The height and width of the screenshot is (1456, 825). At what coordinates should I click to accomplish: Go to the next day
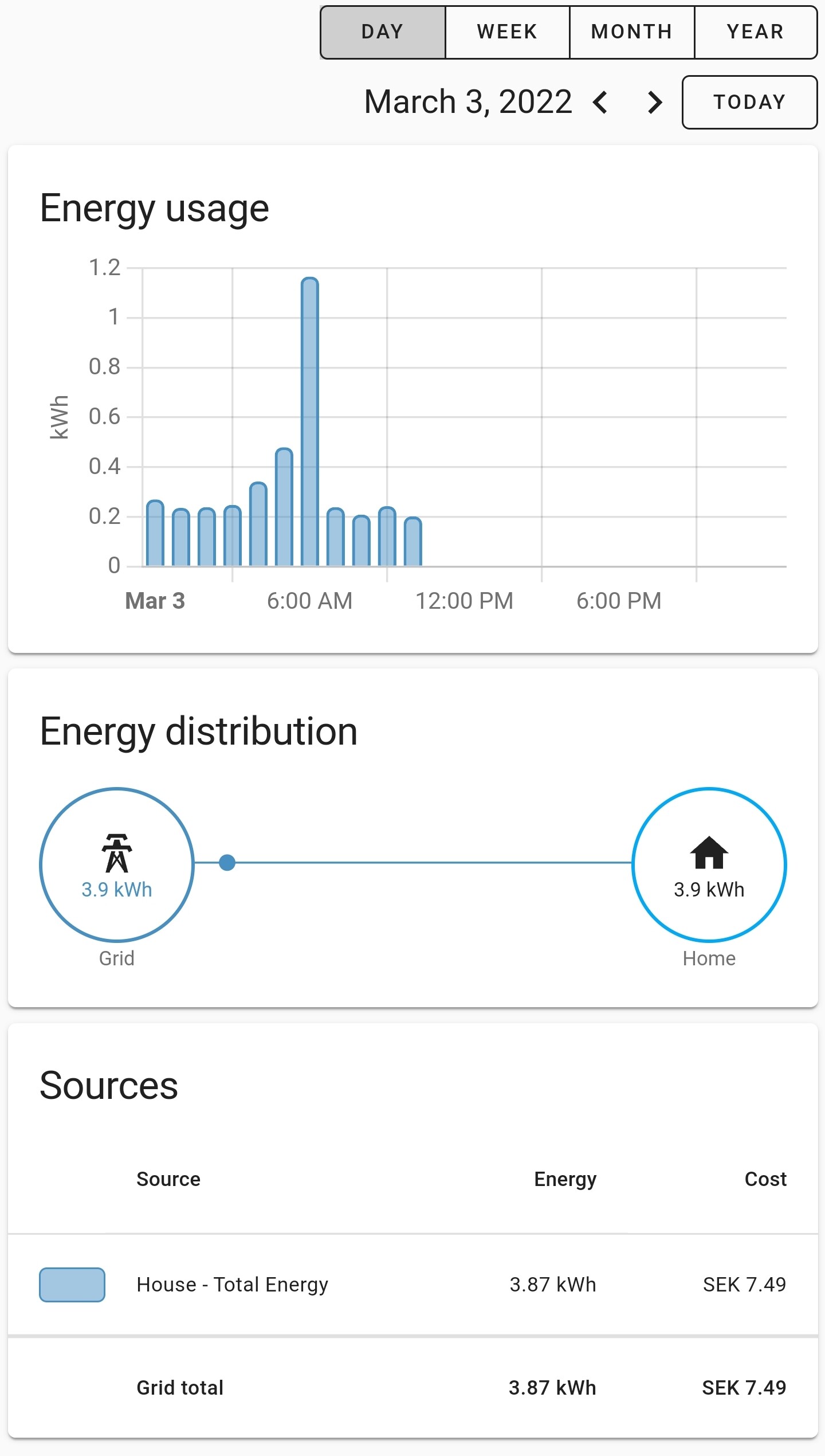[654, 103]
